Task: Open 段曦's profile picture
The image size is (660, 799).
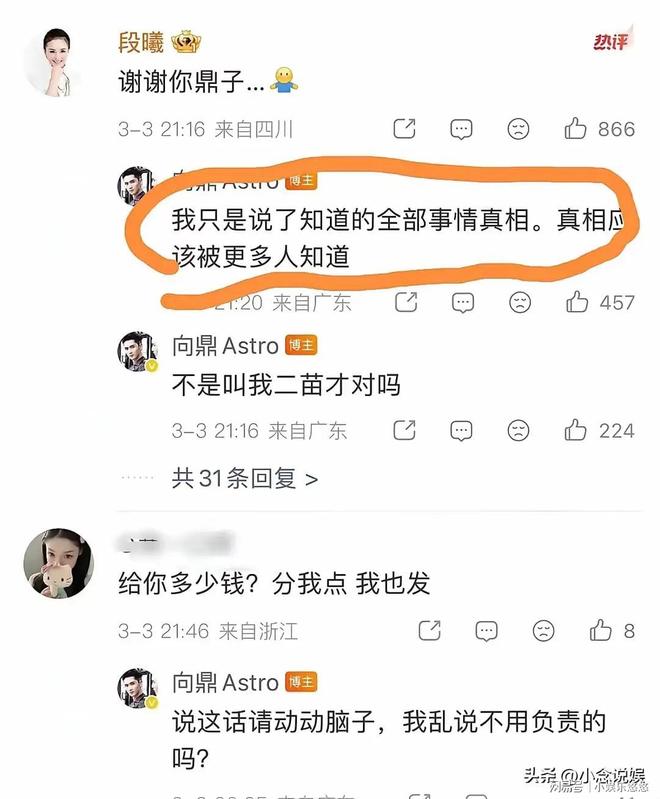Action: (x=52, y=62)
